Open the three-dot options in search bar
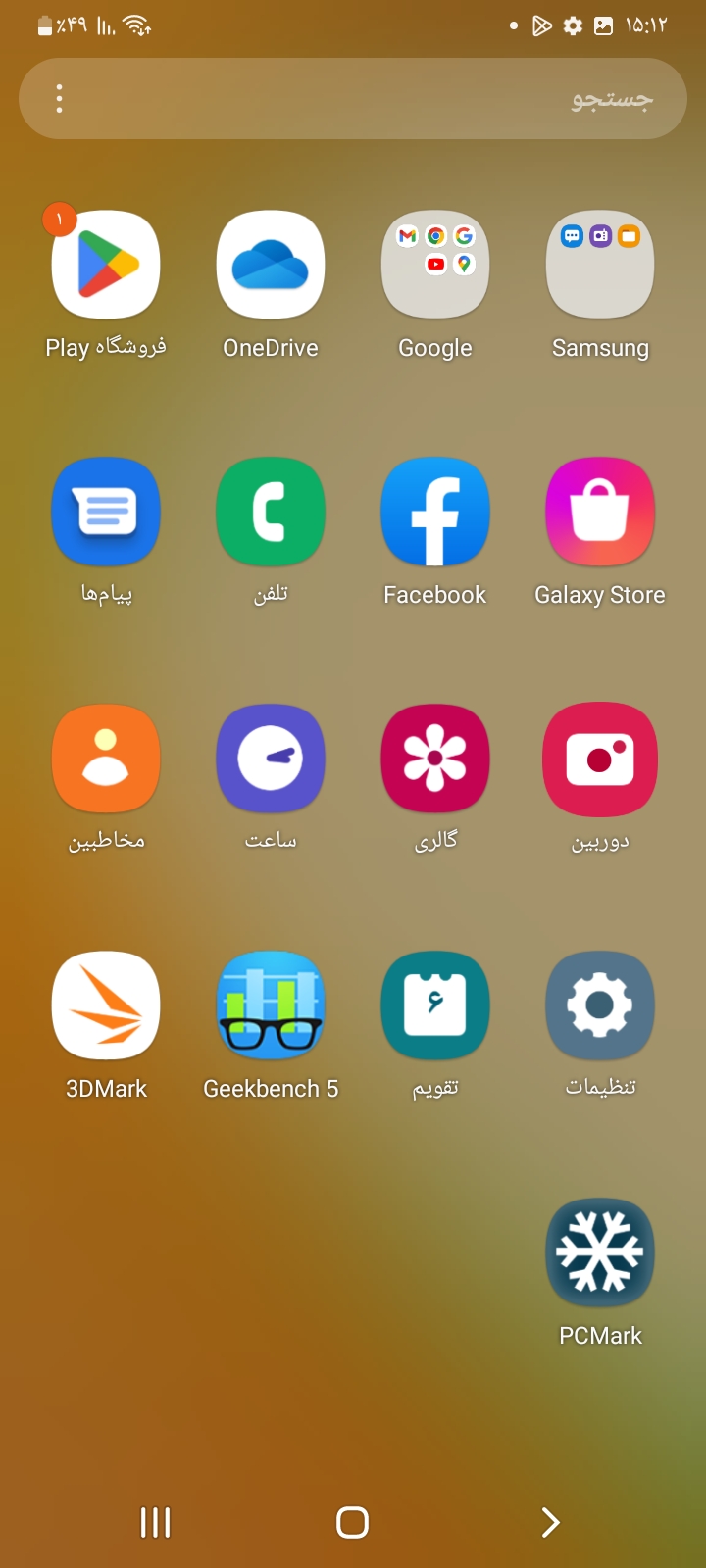The height and width of the screenshot is (1568, 706). (60, 98)
